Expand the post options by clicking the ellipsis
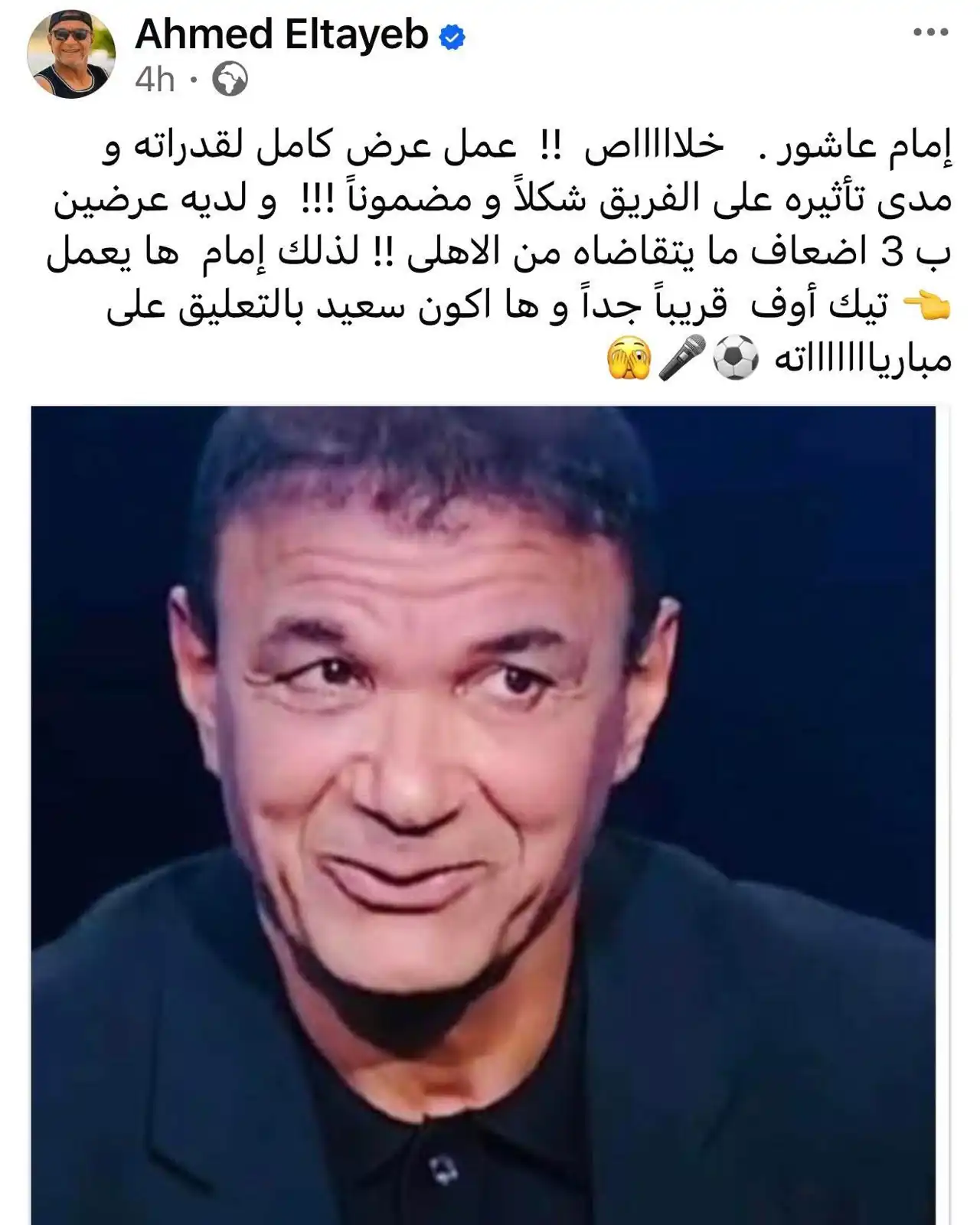The image size is (980, 1225). pyautogui.click(x=932, y=32)
